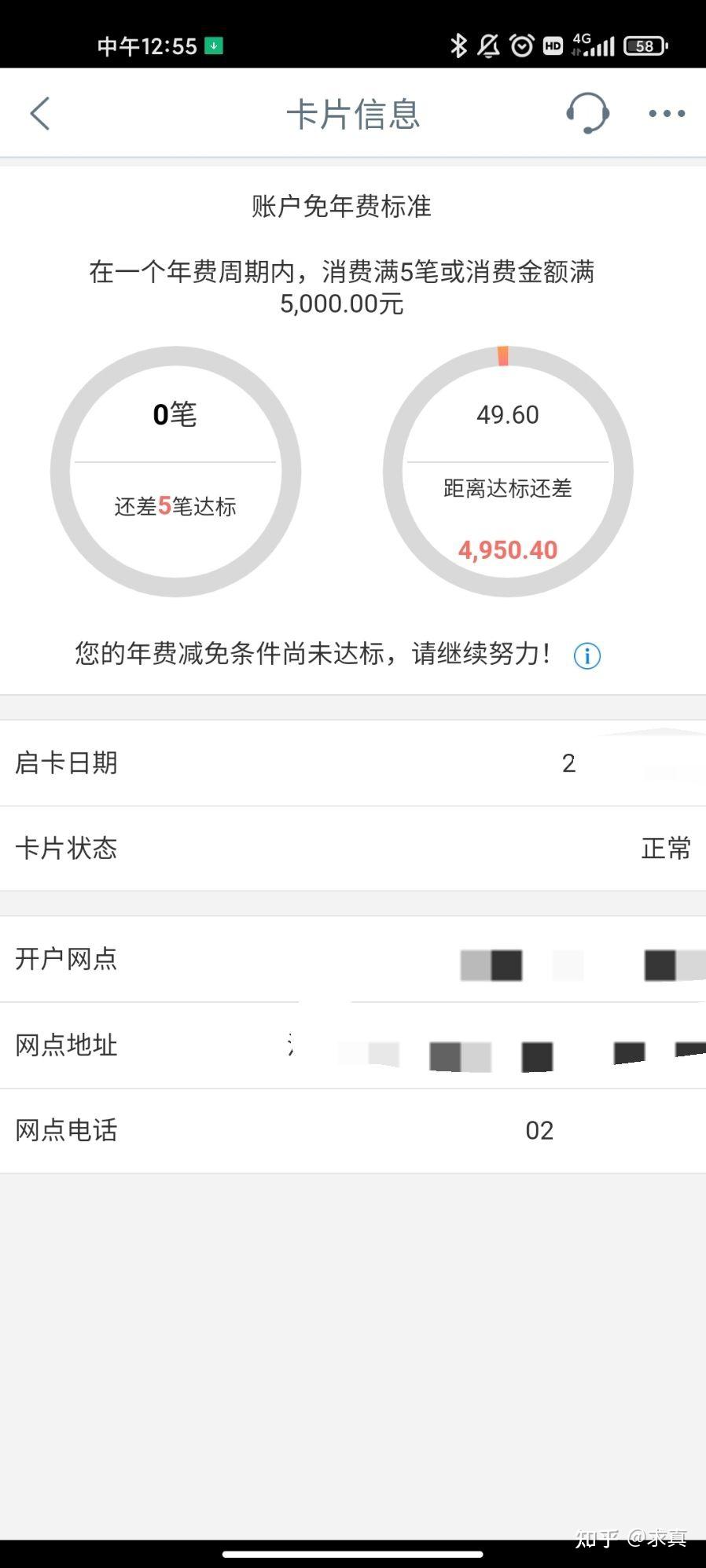The width and height of the screenshot is (706, 1568).
Task: Open the three-dot overflow menu
Action: (667, 114)
